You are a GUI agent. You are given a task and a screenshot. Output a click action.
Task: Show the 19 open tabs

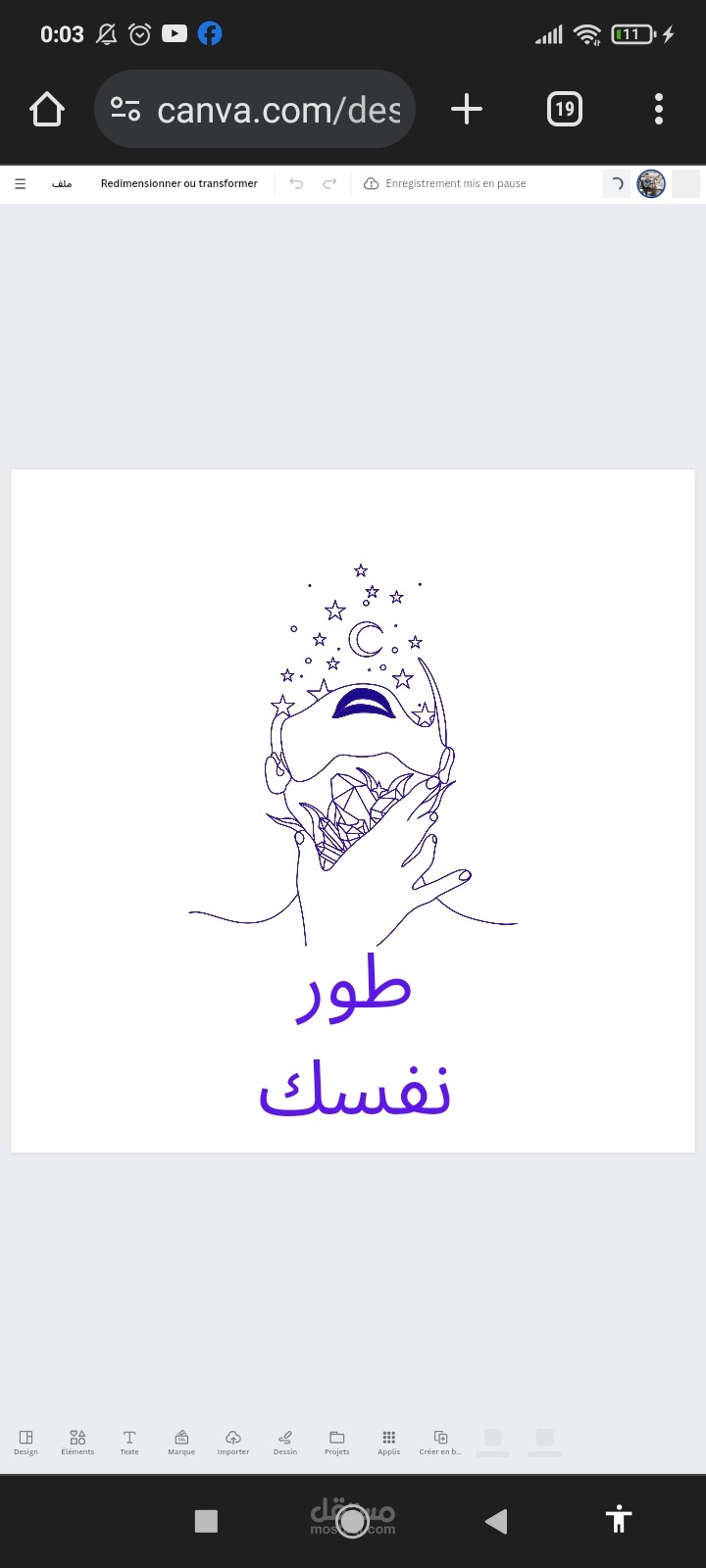coord(564,109)
